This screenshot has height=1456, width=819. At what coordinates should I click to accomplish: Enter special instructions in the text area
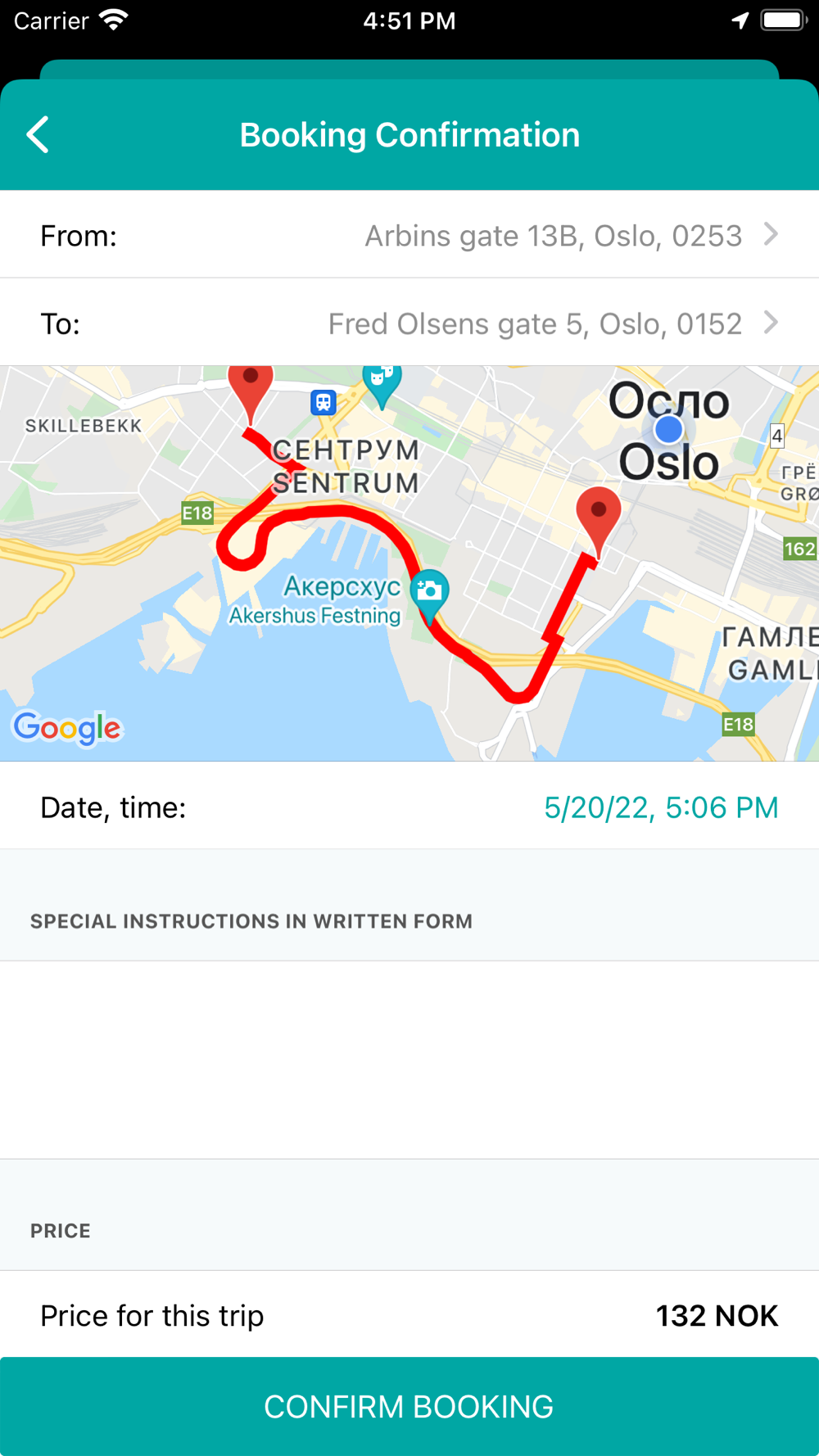click(409, 1059)
